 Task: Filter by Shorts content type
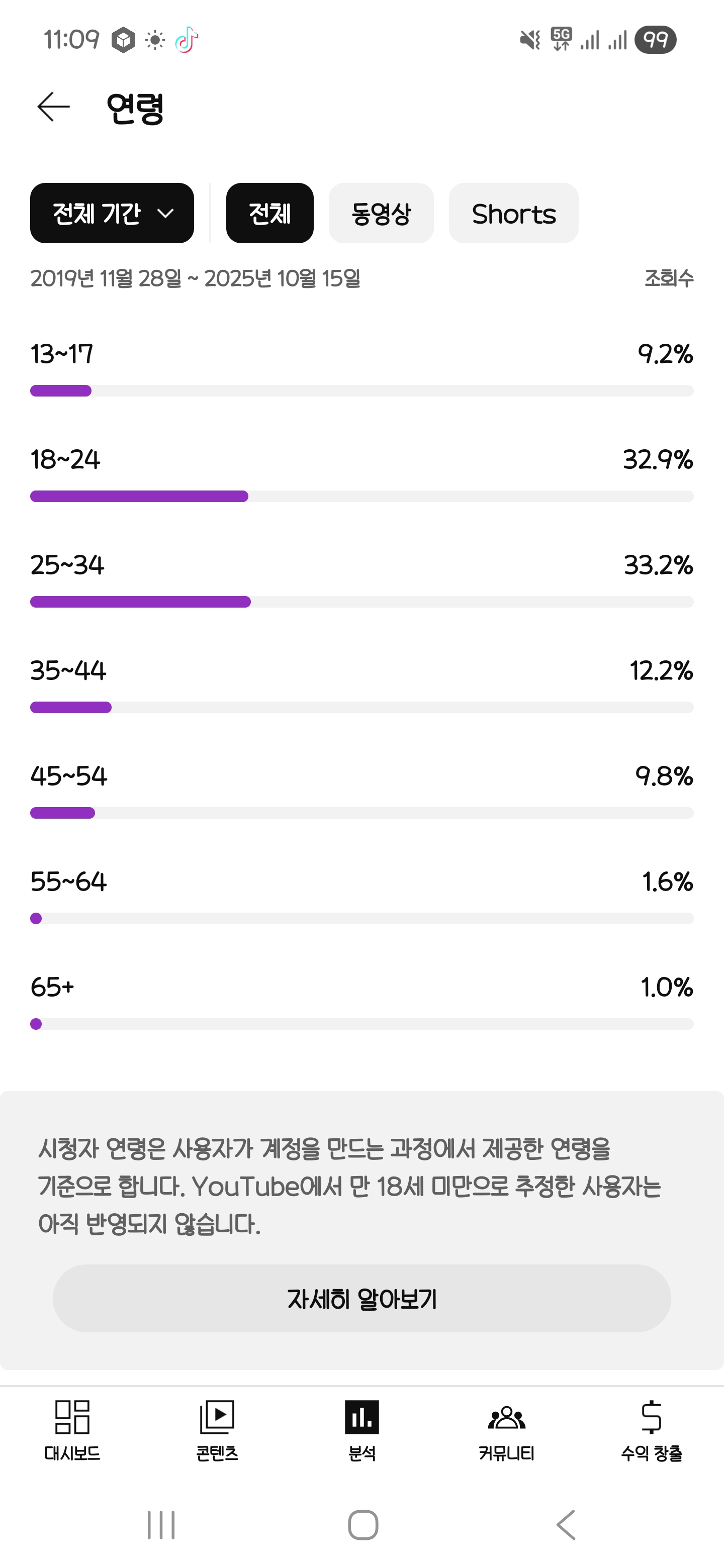point(513,214)
